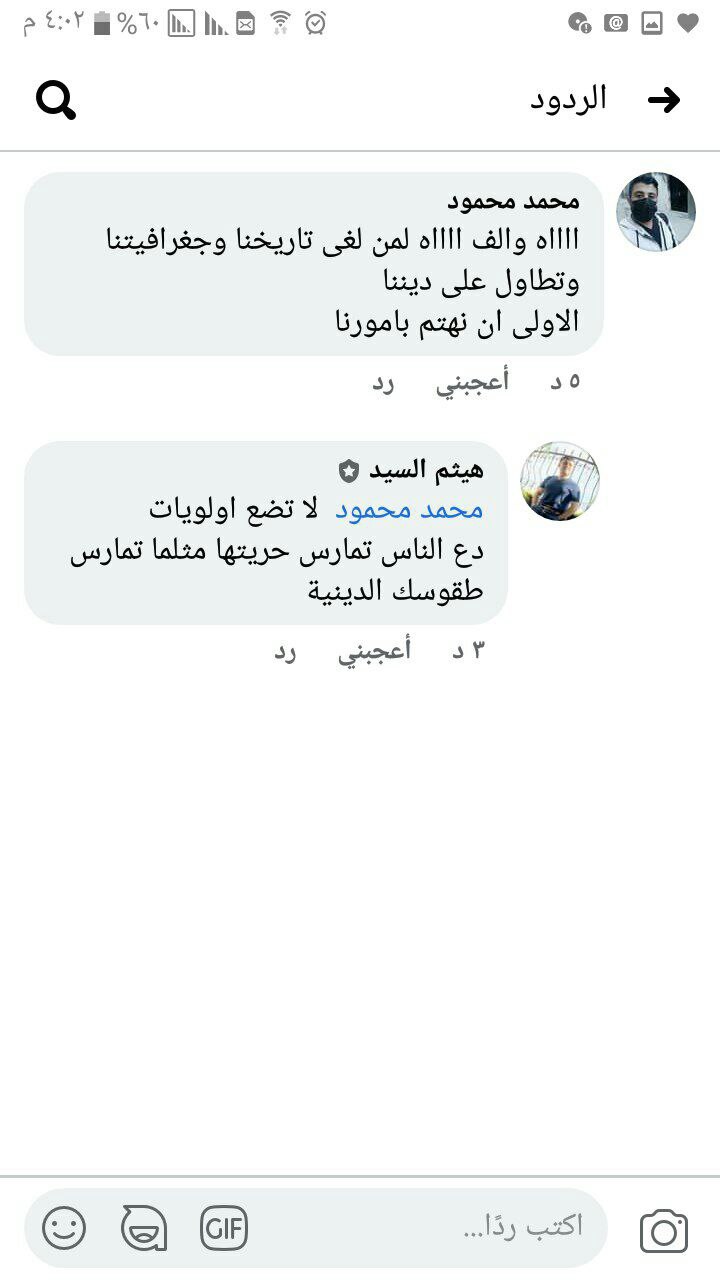The width and height of the screenshot is (720, 1280).
Task: Like محمد محمود's comment
Action: click(x=472, y=381)
